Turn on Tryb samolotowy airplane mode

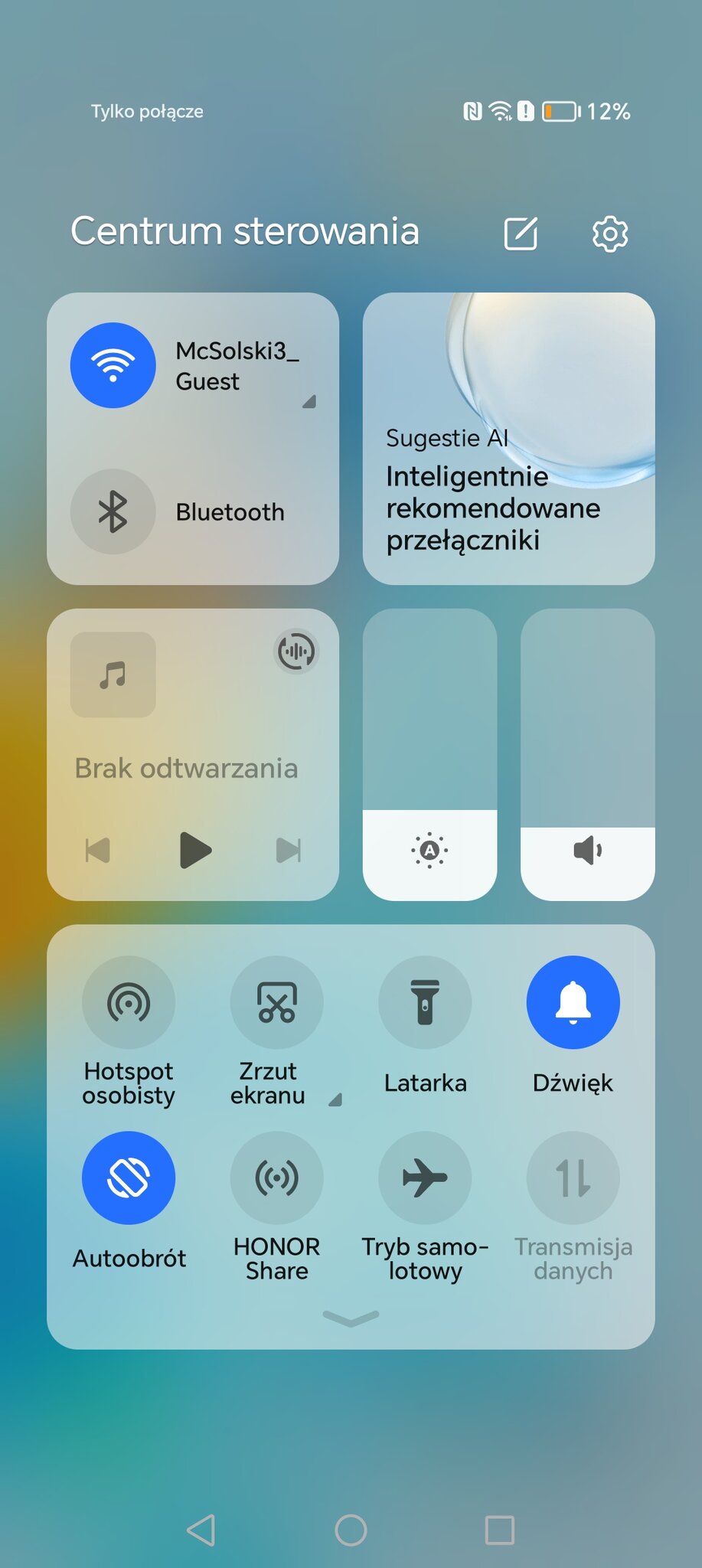[x=425, y=1178]
